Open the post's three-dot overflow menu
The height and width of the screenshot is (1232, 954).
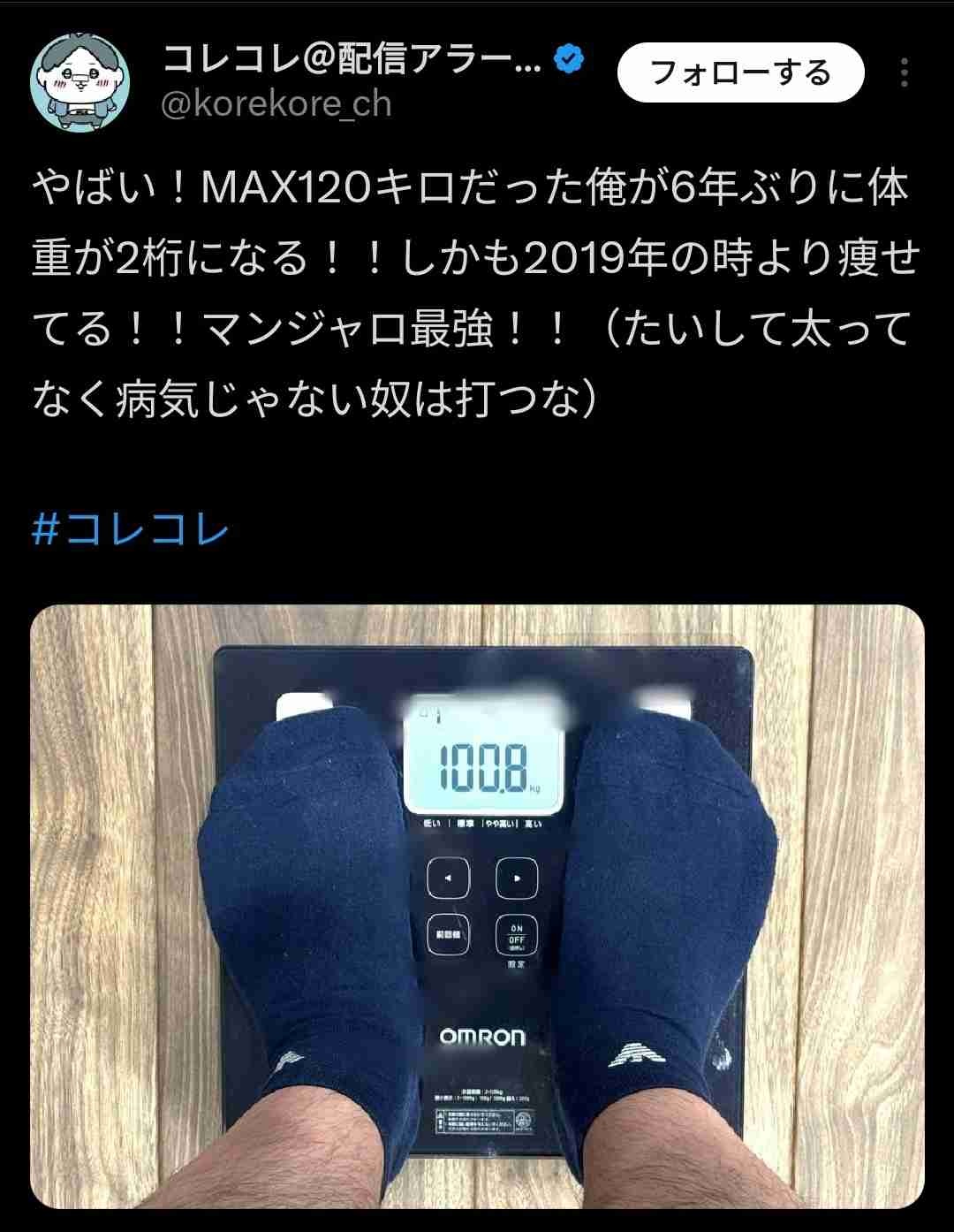[904, 72]
